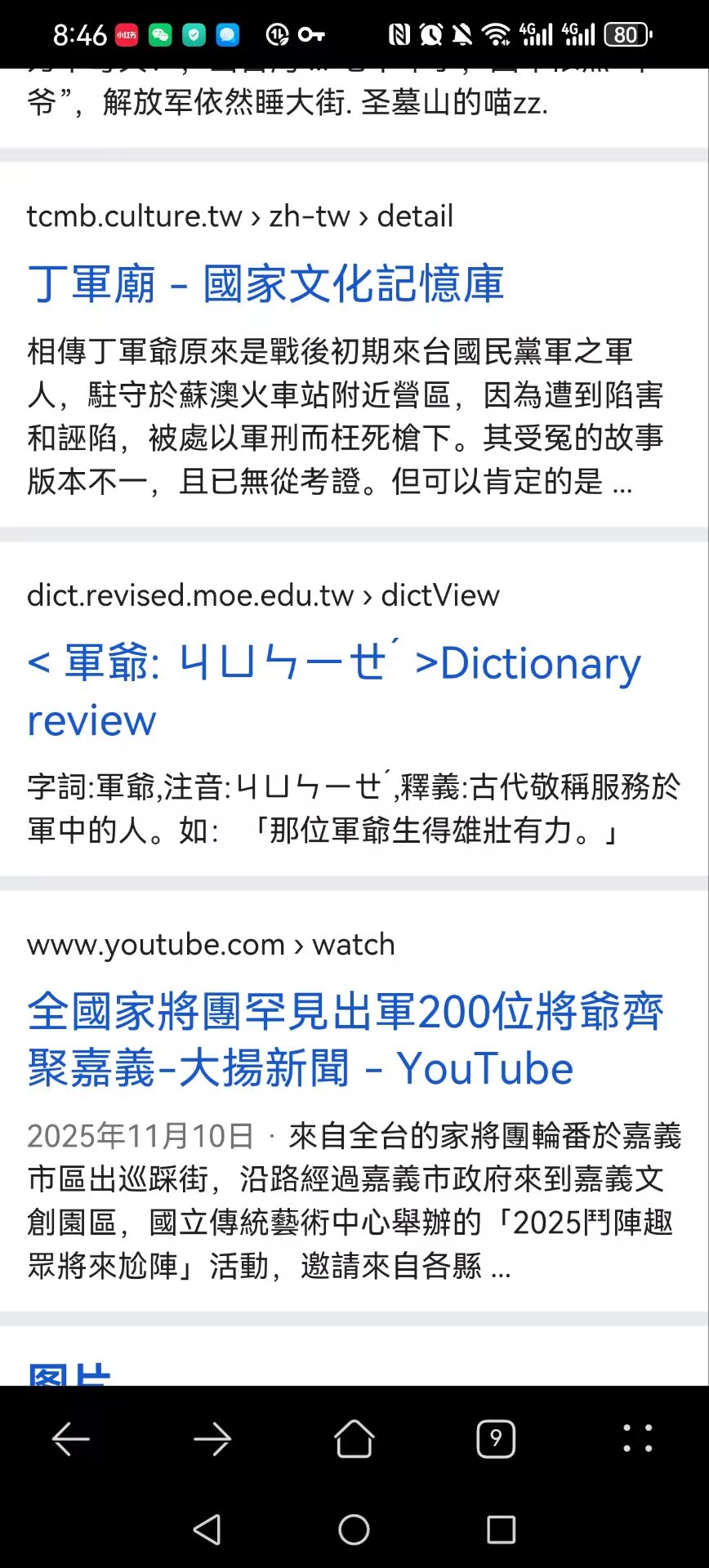Open the tab switcher showing 9 tabs

coord(496,1440)
